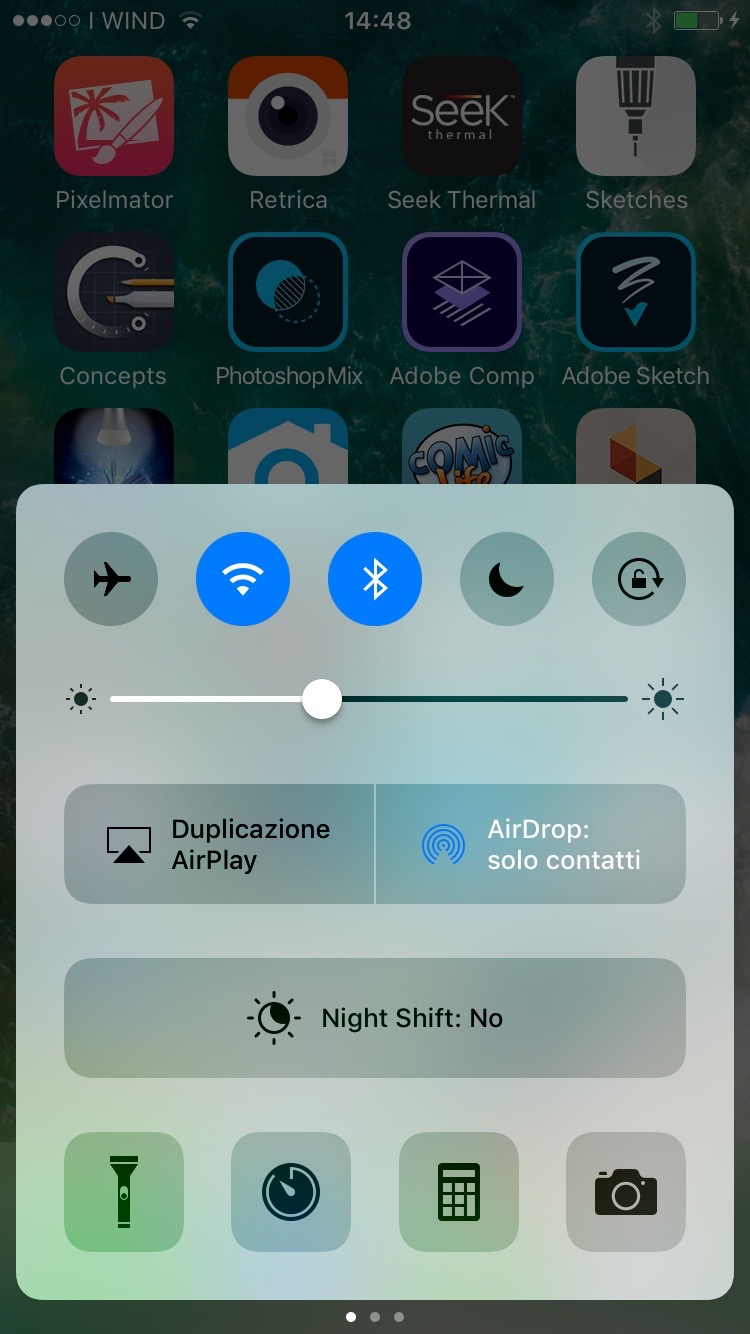Open AirDrop: solo contatti settings
This screenshot has height=1334, width=750.
(x=531, y=844)
